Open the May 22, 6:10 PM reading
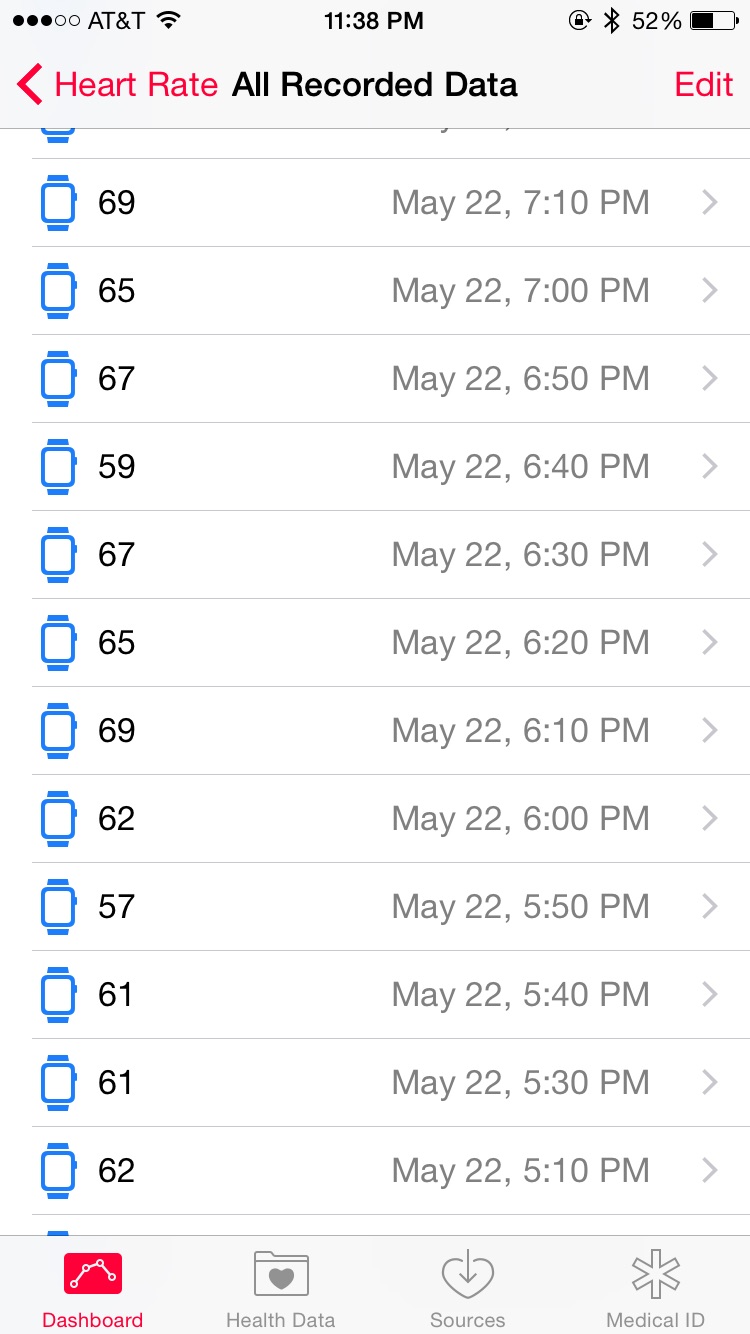This screenshot has width=750, height=1334. [x=390, y=731]
